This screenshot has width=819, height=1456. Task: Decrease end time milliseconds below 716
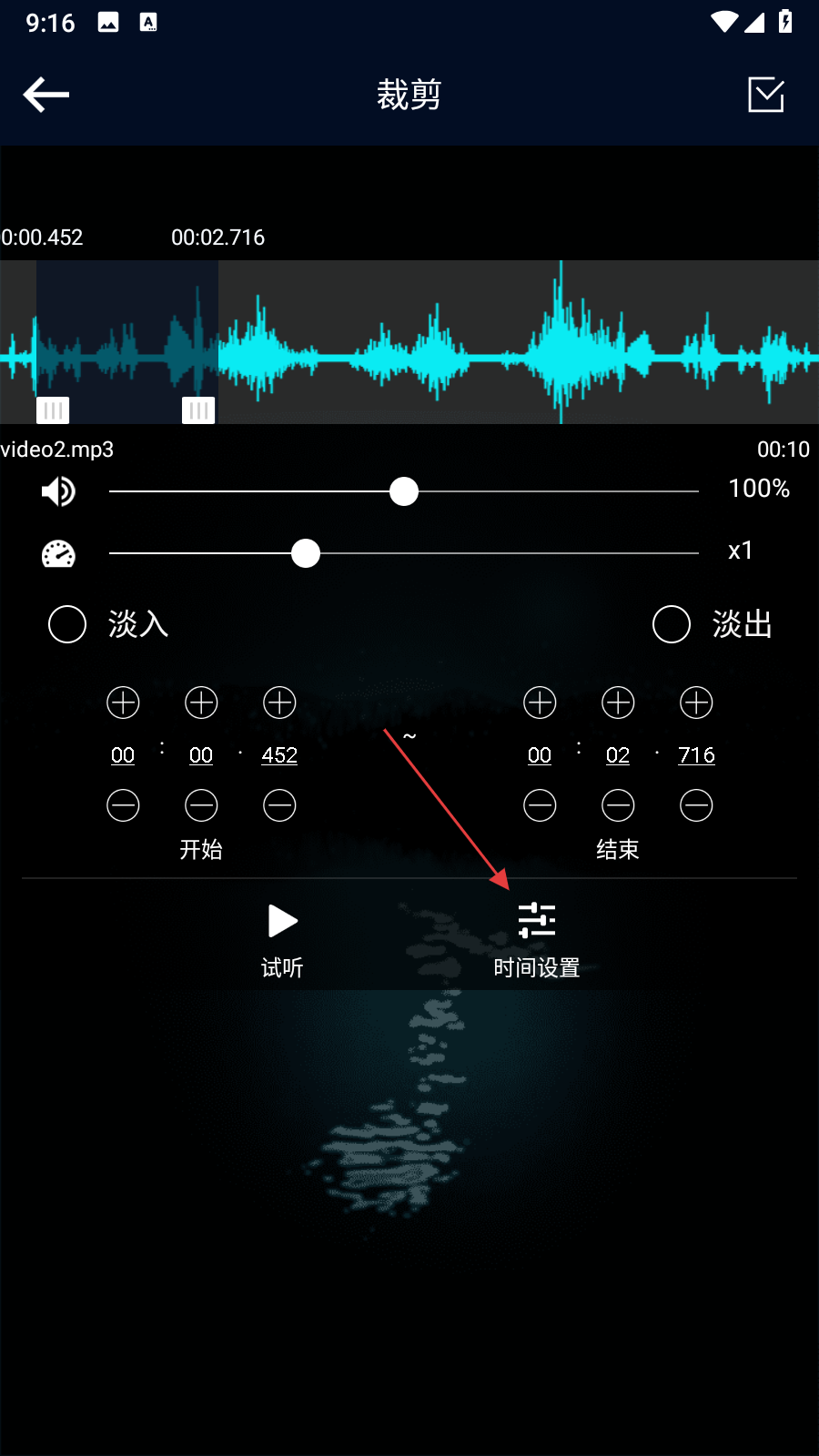pyautogui.click(x=696, y=805)
